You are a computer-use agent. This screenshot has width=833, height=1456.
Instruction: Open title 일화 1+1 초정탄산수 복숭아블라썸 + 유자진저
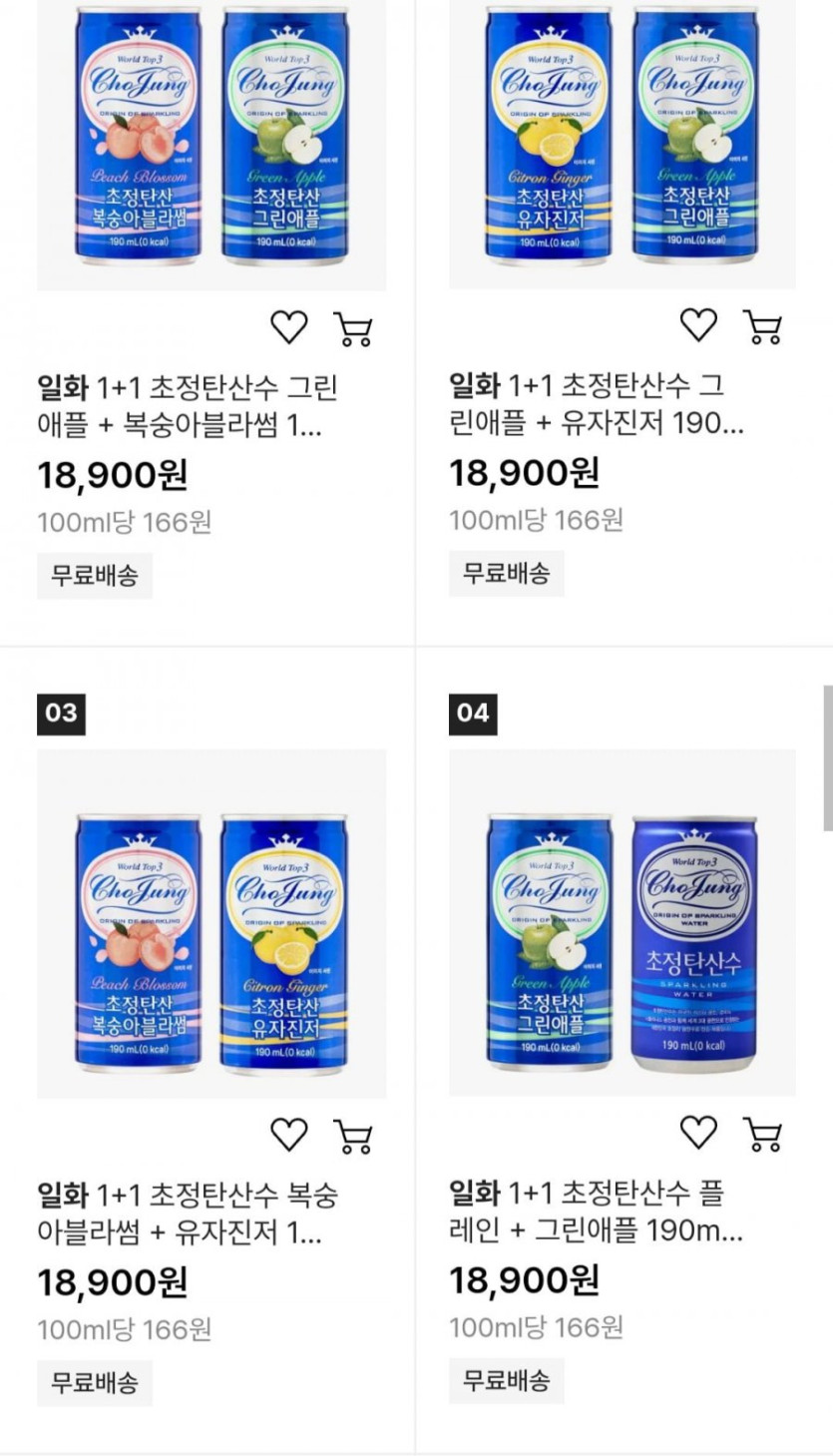tap(190, 1213)
